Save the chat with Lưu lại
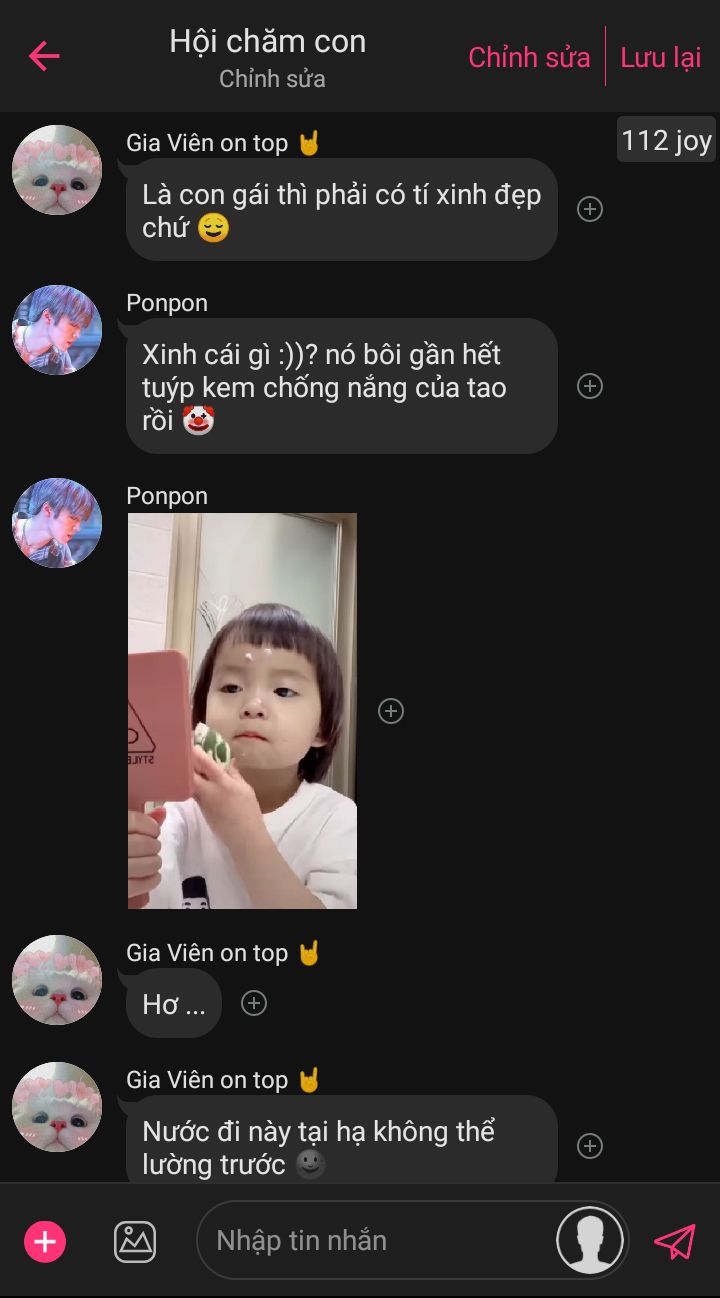 pyautogui.click(x=660, y=57)
